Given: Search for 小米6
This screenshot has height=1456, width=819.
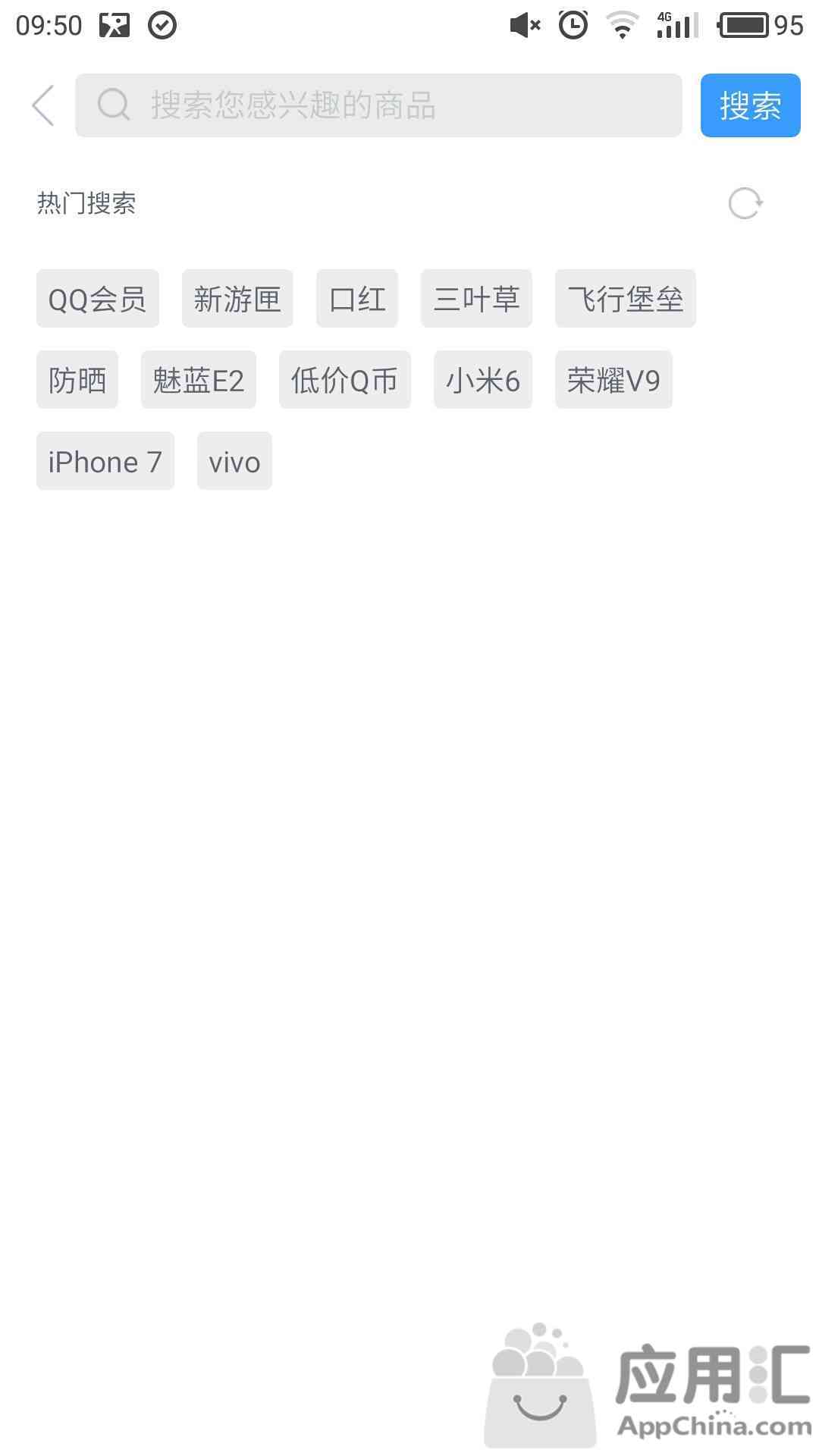Looking at the screenshot, I should (483, 380).
